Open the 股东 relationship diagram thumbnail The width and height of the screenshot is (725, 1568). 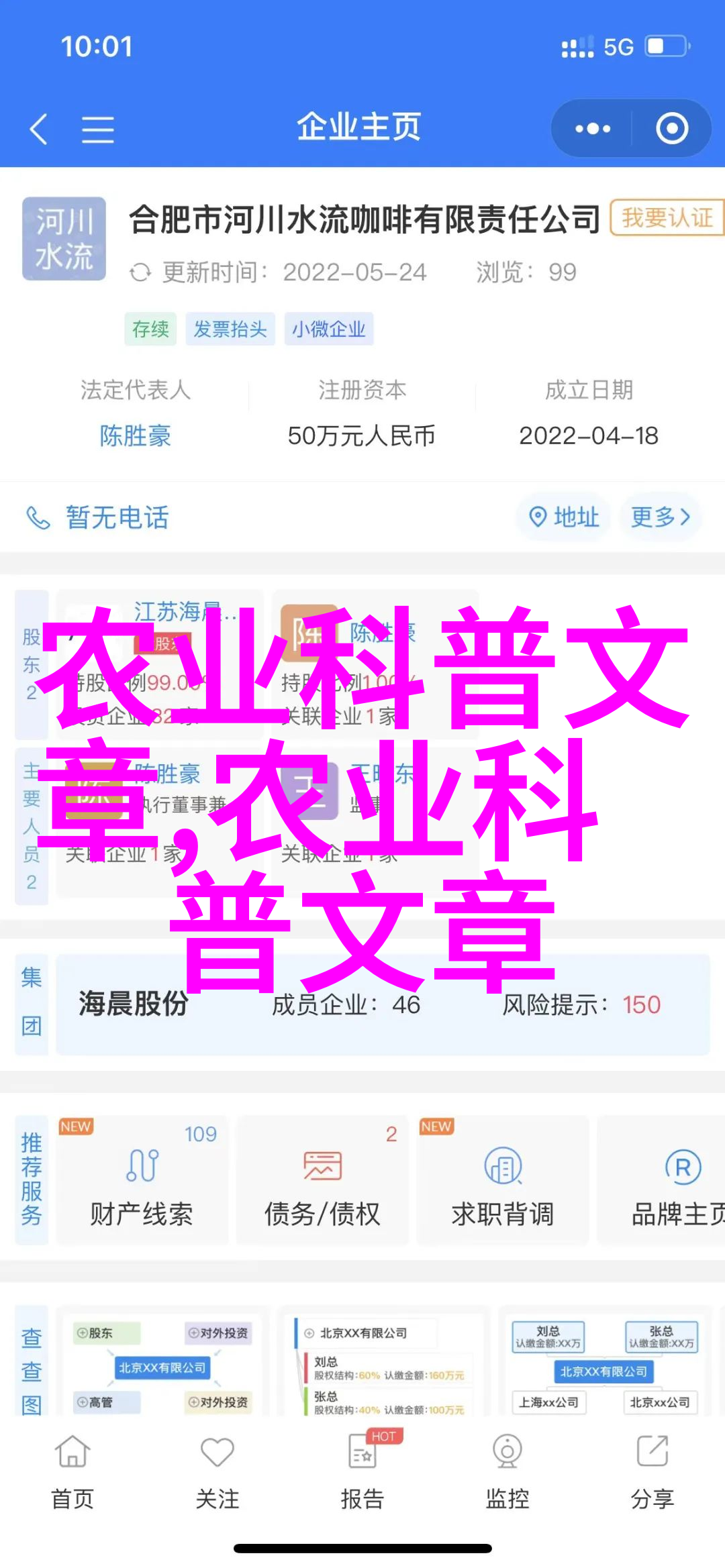coord(162,1365)
